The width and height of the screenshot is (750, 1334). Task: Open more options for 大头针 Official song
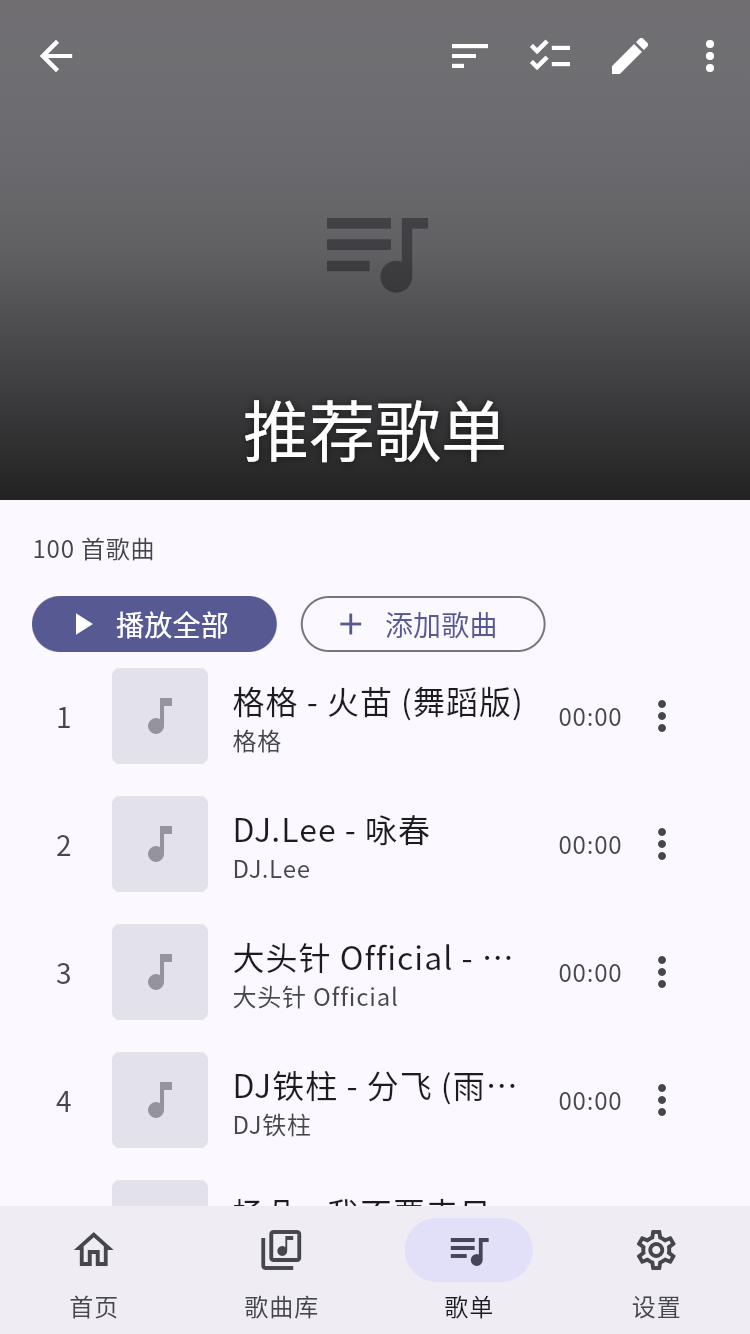(662, 972)
